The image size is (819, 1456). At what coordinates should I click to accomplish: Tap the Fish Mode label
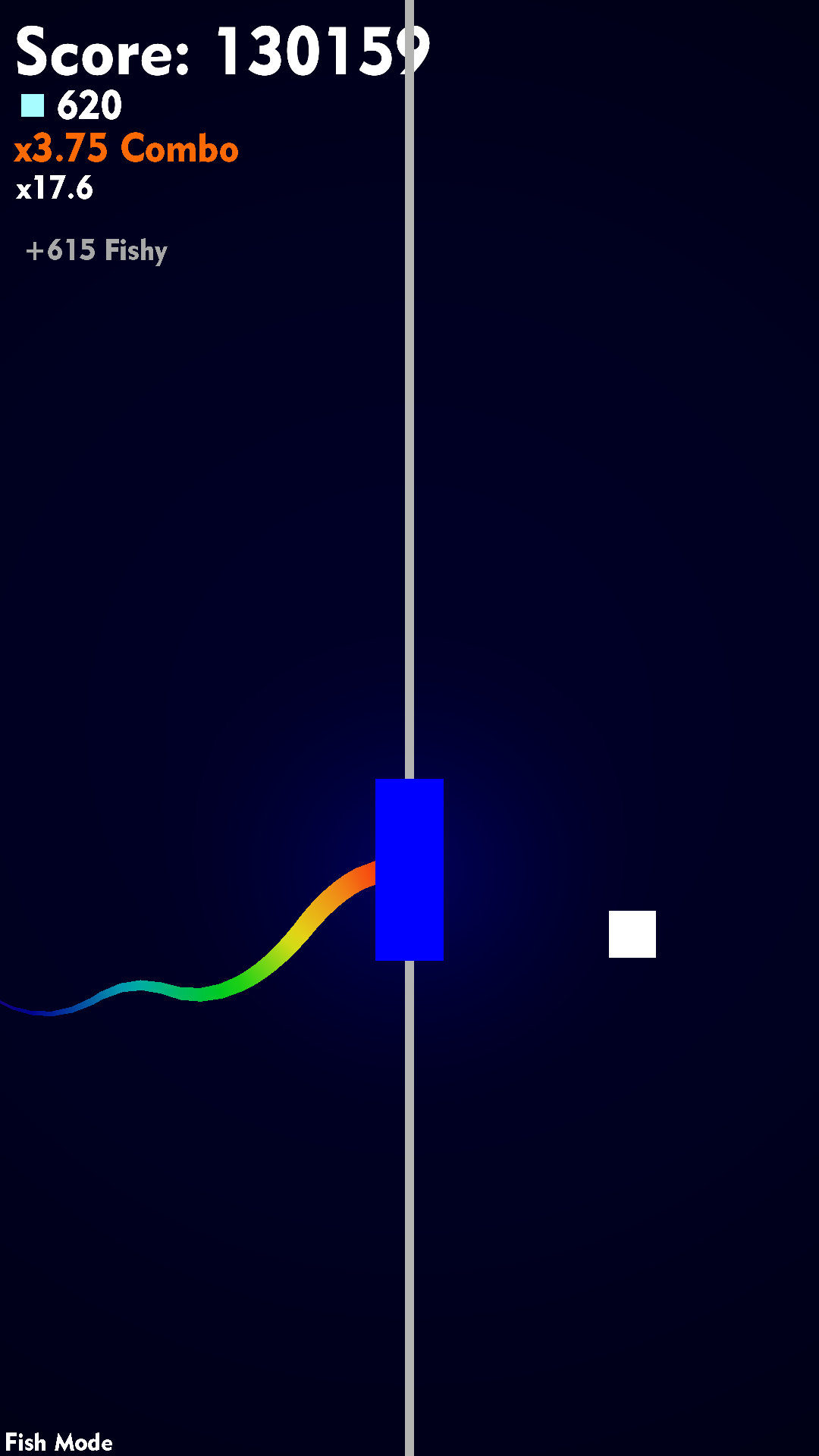tap(59, 1442)
